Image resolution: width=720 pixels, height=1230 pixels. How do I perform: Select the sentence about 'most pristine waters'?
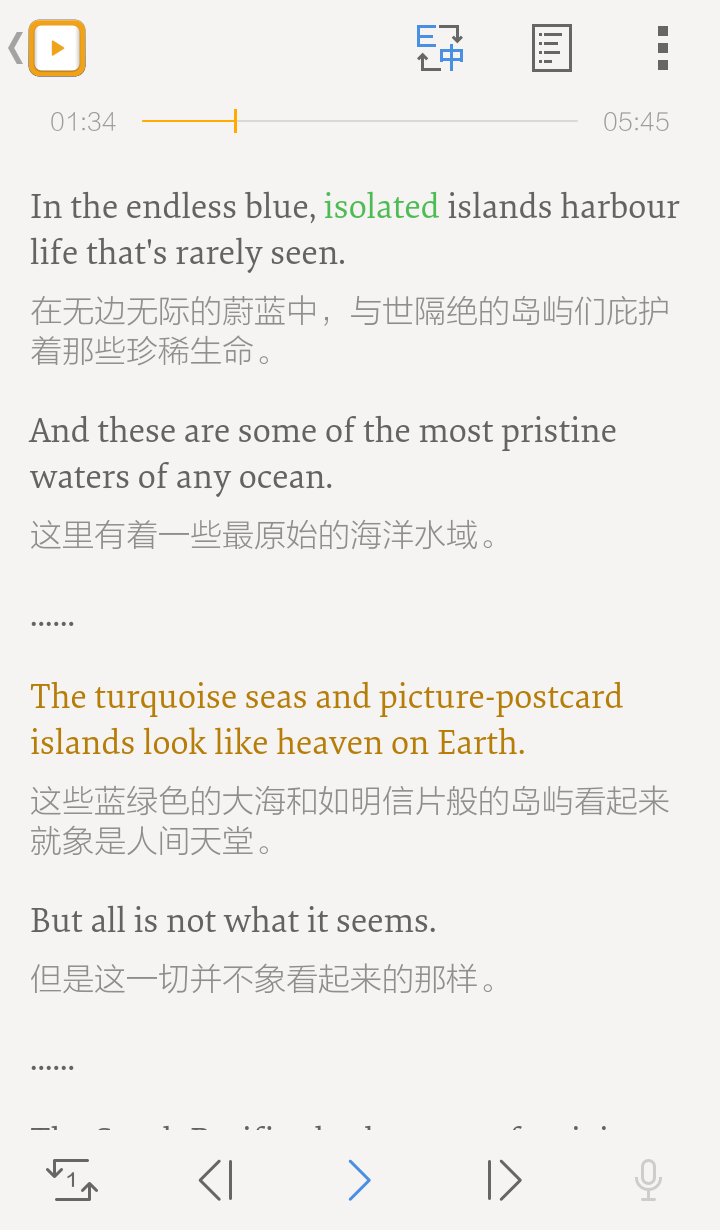[x=322, y=453]
